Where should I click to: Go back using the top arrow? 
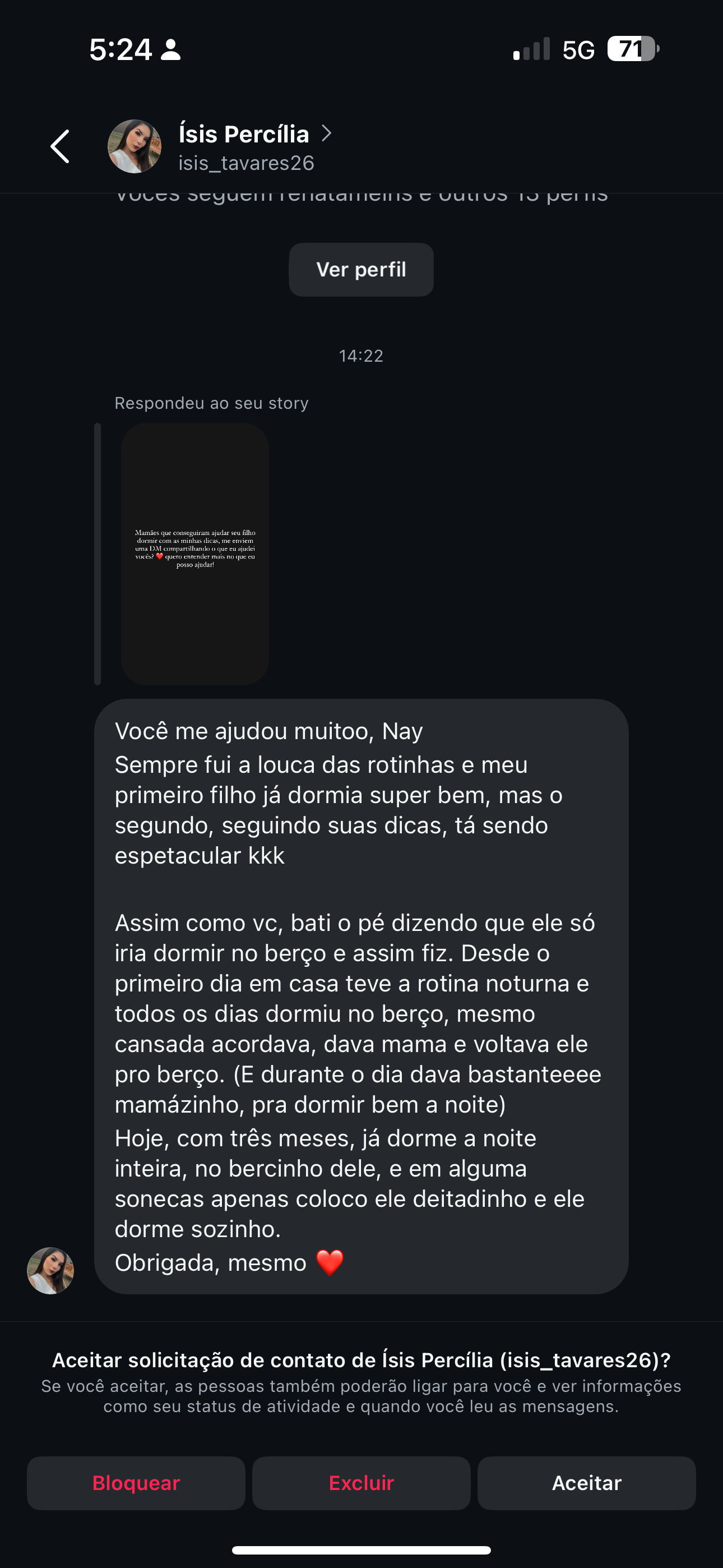pos(59,147)
